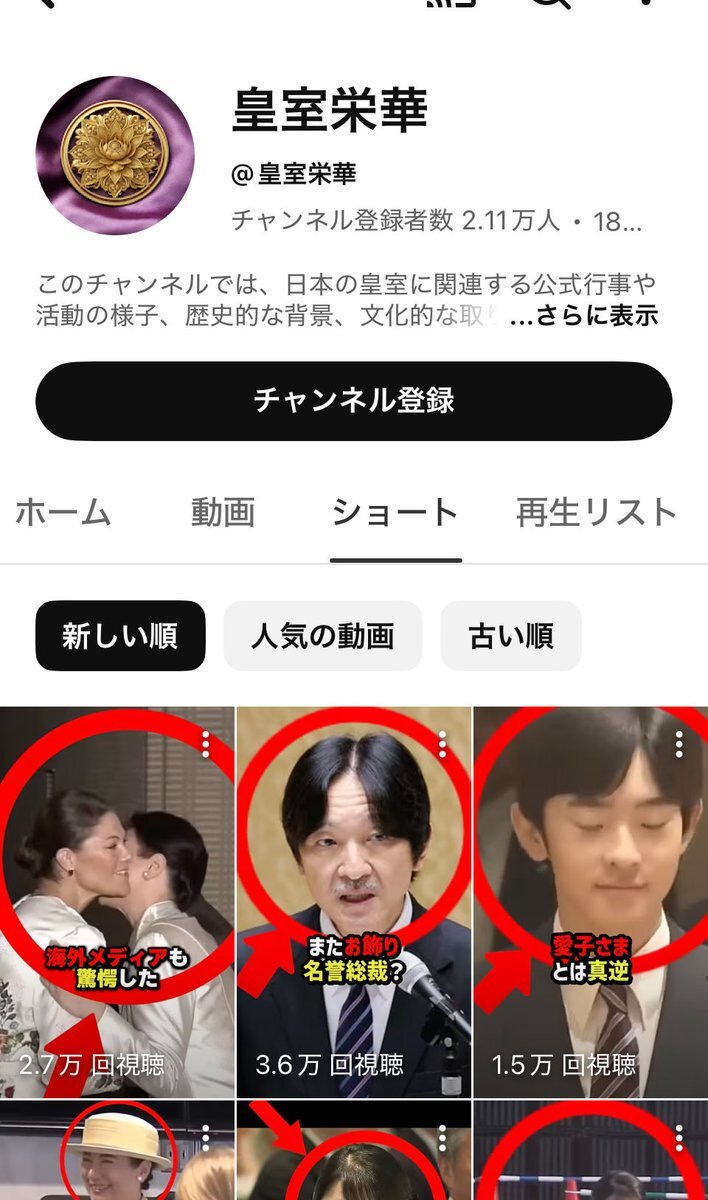
Task: Select the 新しい順 filter chip
Action: pos(120,636)
